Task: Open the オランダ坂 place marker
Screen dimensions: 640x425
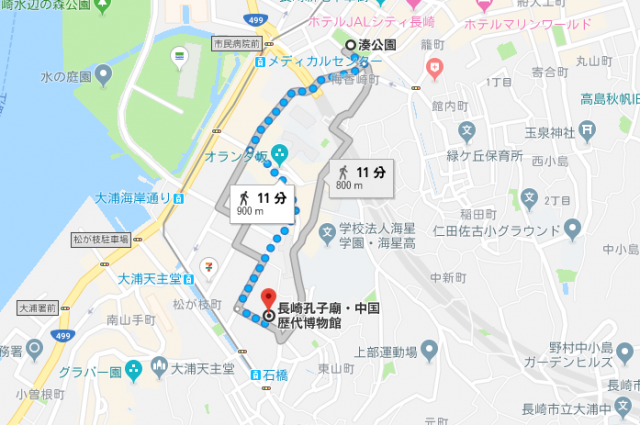Action: point(281,154)
